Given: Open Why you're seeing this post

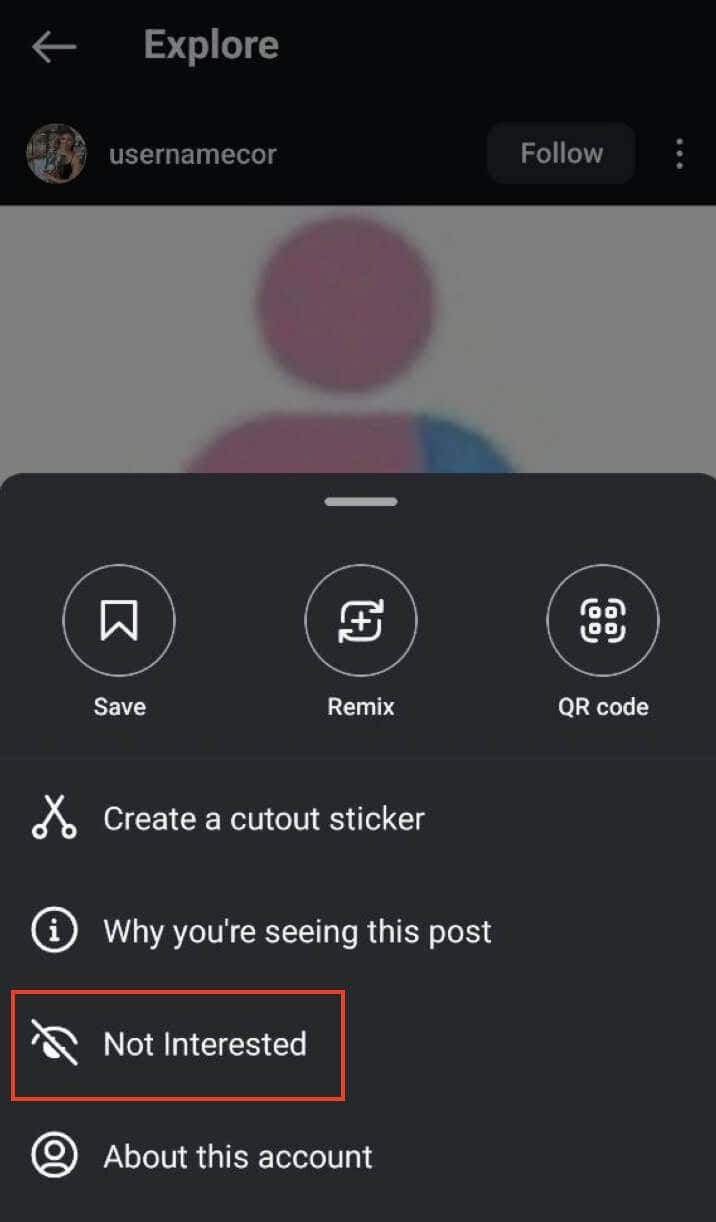Looking at the screenshot, I should pos(297,932).
